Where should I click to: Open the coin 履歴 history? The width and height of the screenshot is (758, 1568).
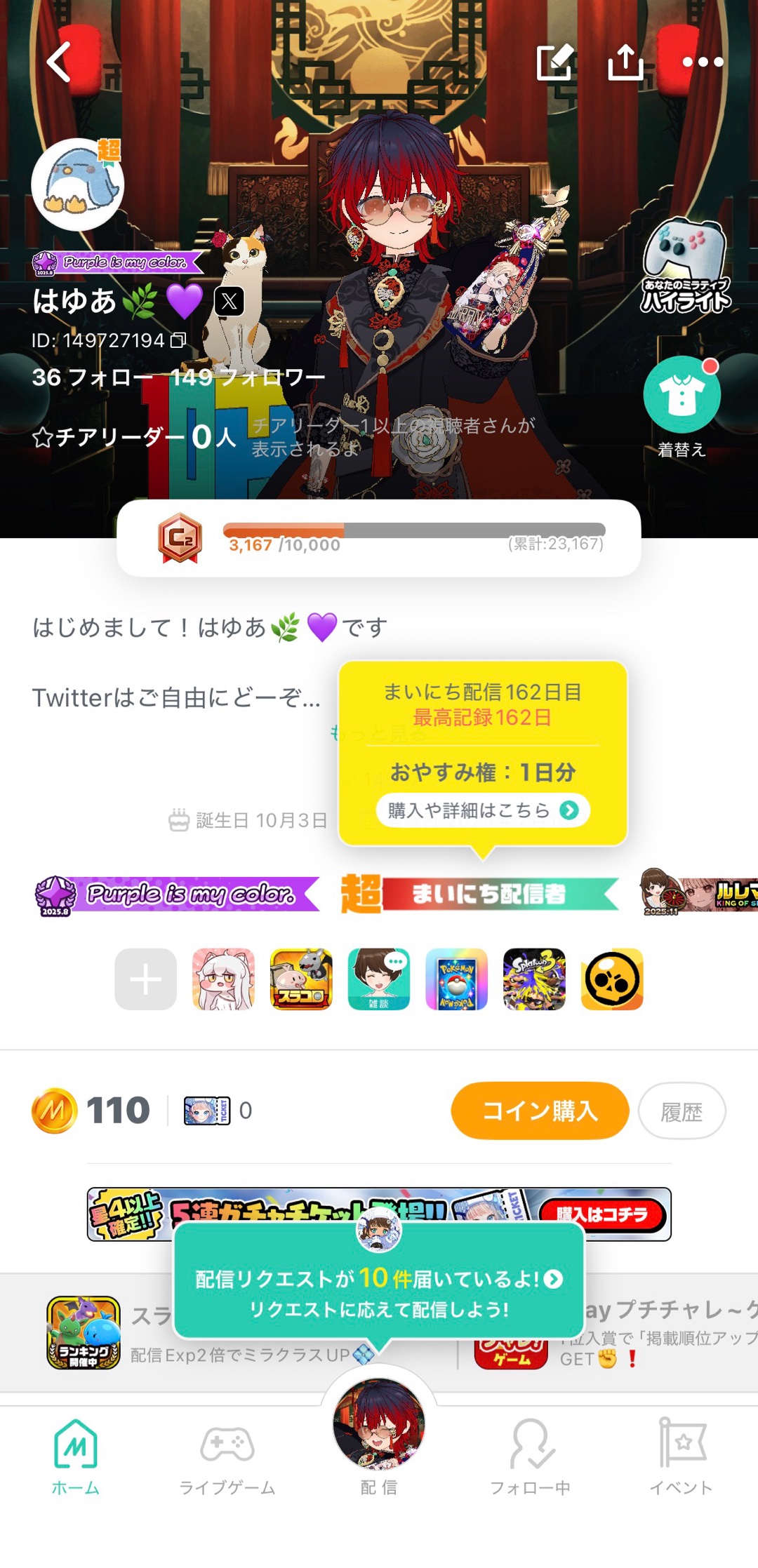point(681,1111)
